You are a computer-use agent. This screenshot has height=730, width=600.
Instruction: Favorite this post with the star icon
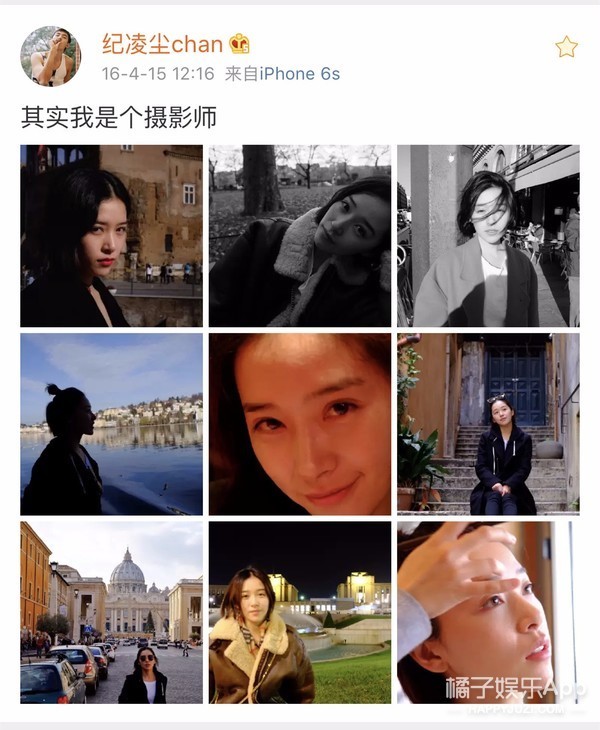tap(566, 47)
